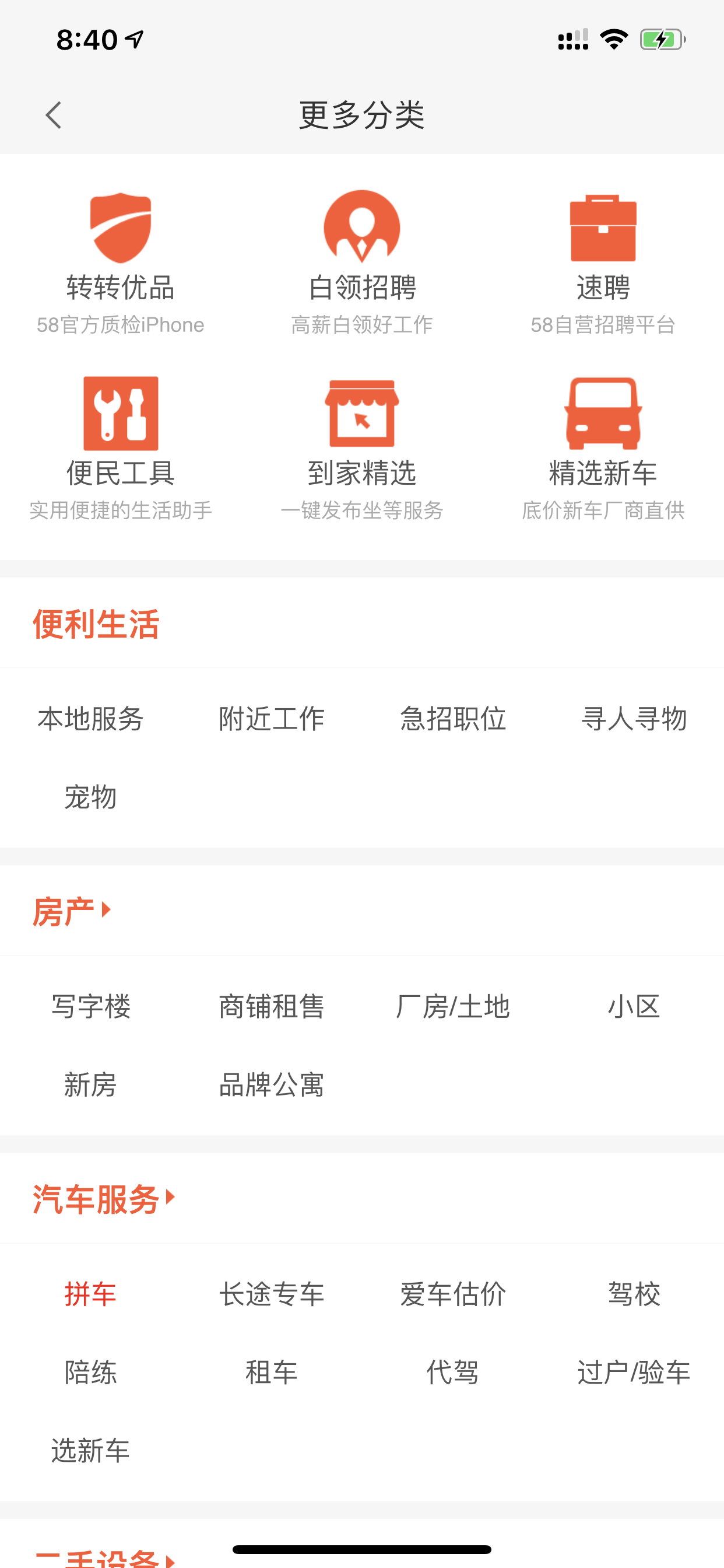Screen dimensions: 724x1568
Task: Open 寻人寻物
Action: (634, 719)
